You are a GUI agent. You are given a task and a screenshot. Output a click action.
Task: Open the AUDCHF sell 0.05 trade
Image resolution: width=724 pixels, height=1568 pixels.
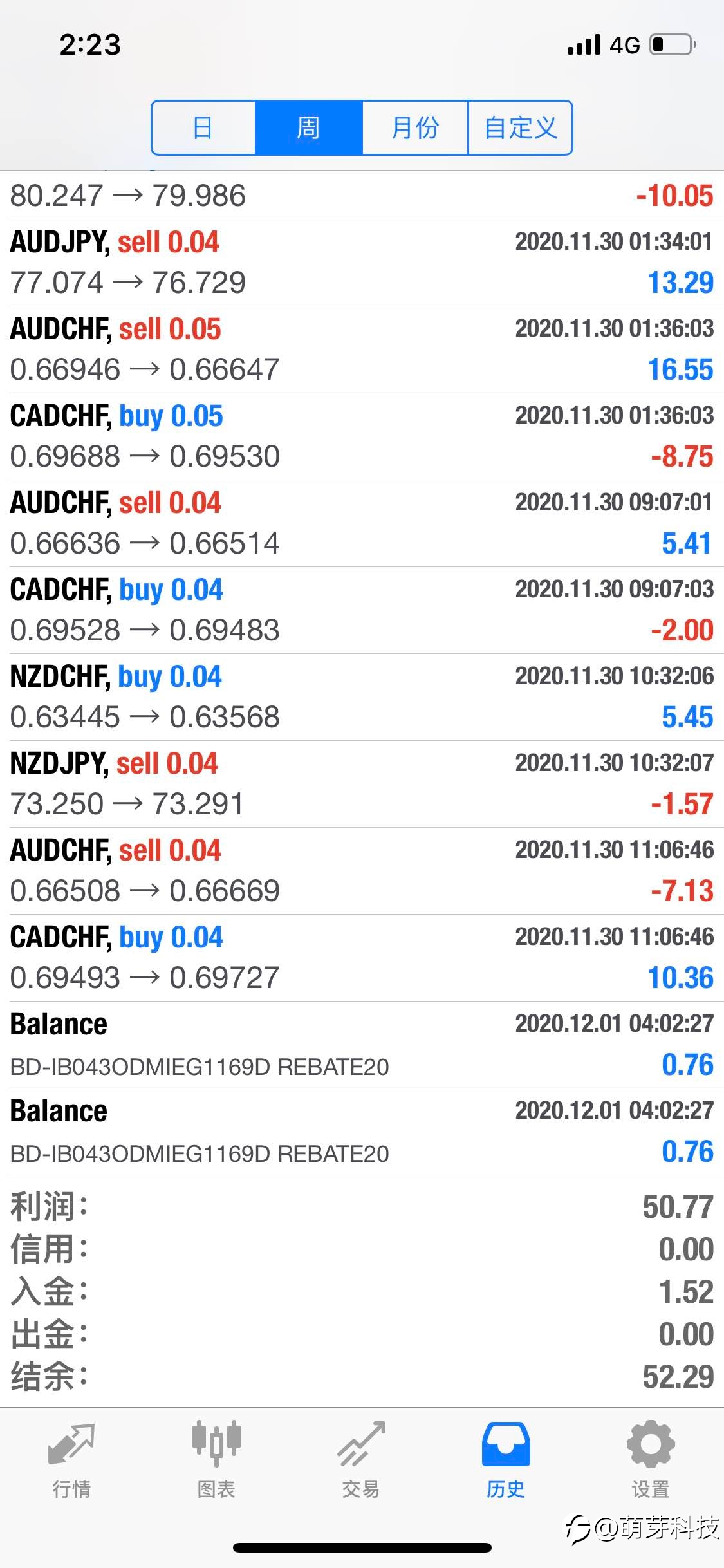click(362, 350)
